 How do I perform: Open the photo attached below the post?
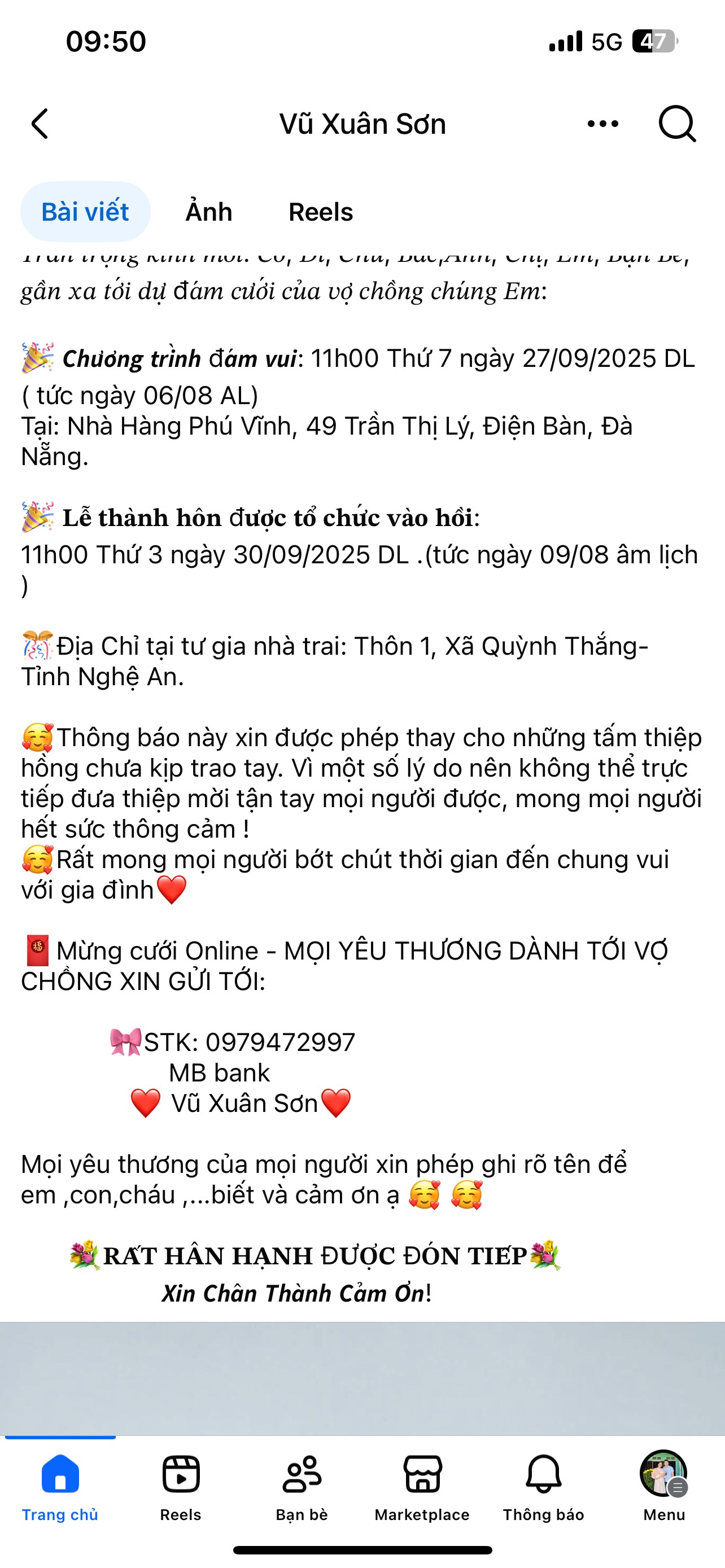coord(362,1378)
